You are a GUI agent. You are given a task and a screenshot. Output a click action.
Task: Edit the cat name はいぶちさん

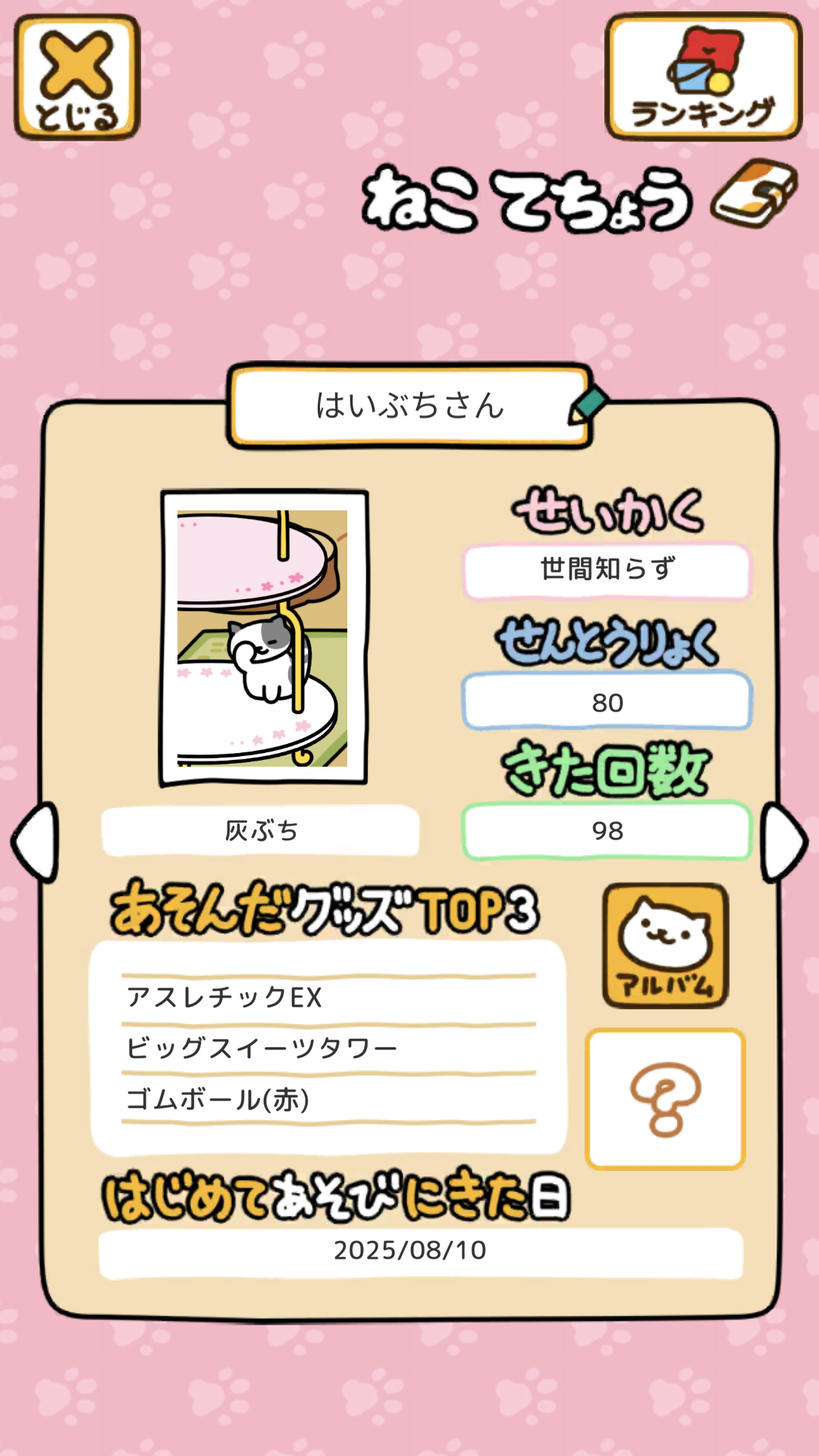coord(587,405)
